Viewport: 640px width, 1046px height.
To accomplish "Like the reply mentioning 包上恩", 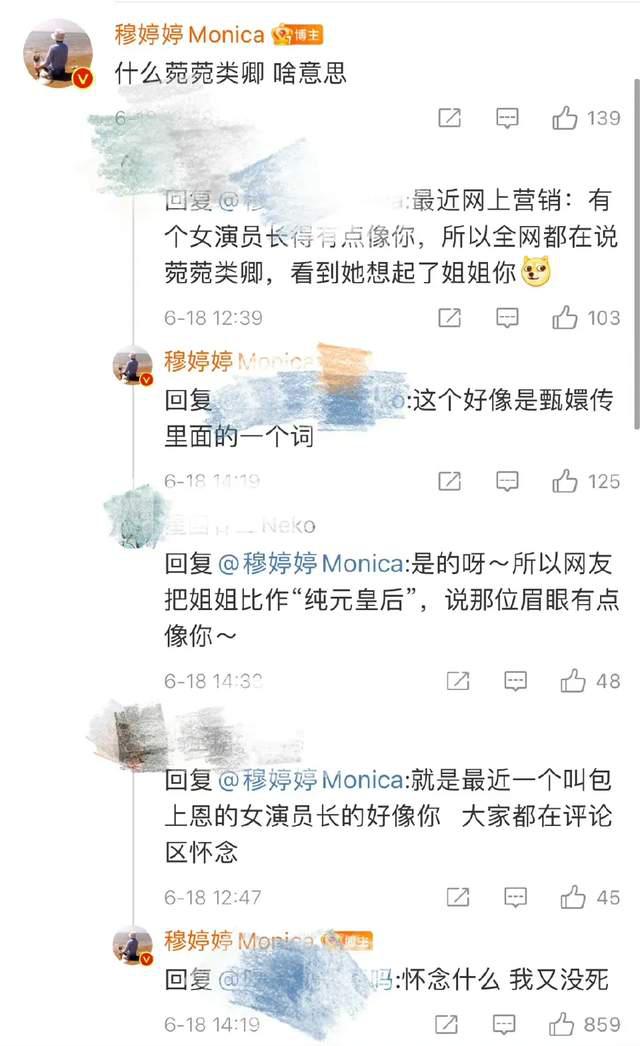I will tap(573, 897).
